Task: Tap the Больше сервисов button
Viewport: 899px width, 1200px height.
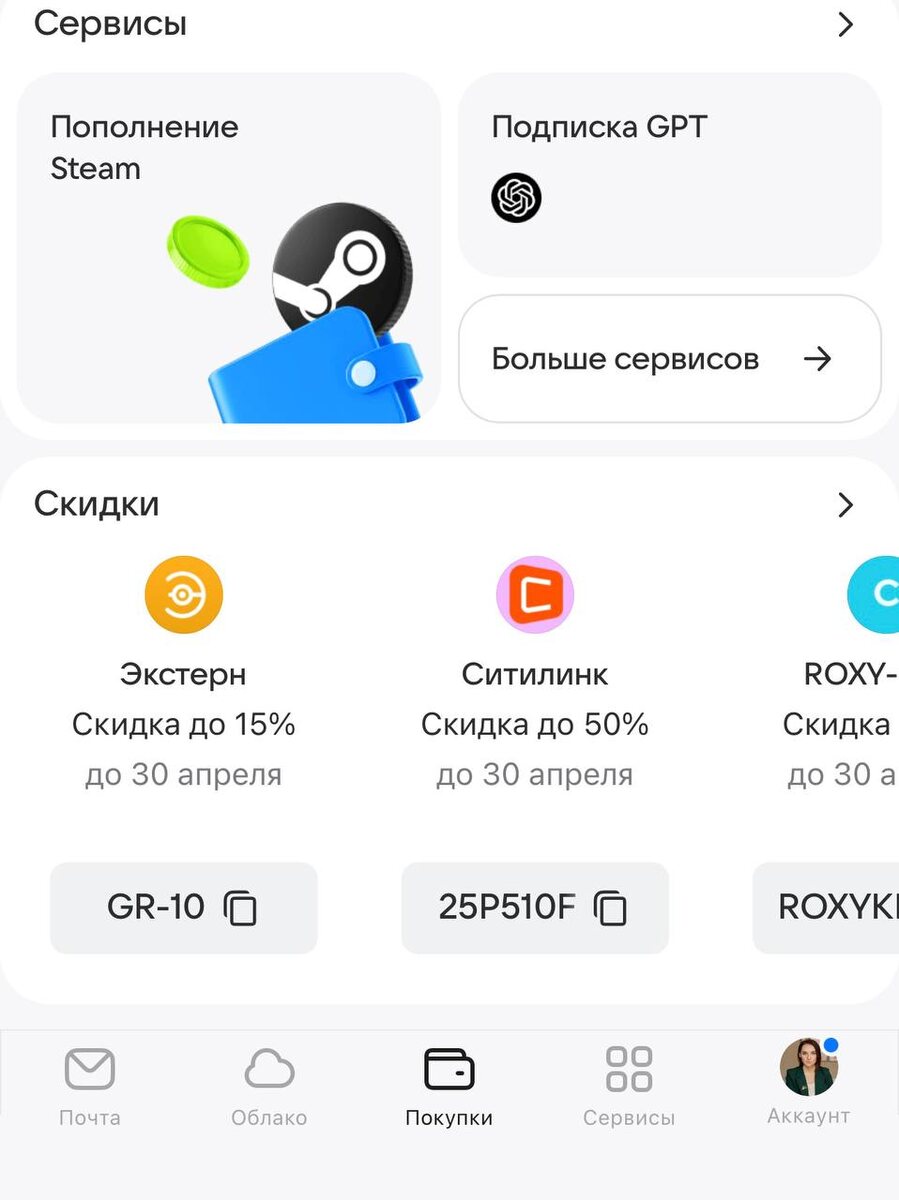Action: (669, 359)
